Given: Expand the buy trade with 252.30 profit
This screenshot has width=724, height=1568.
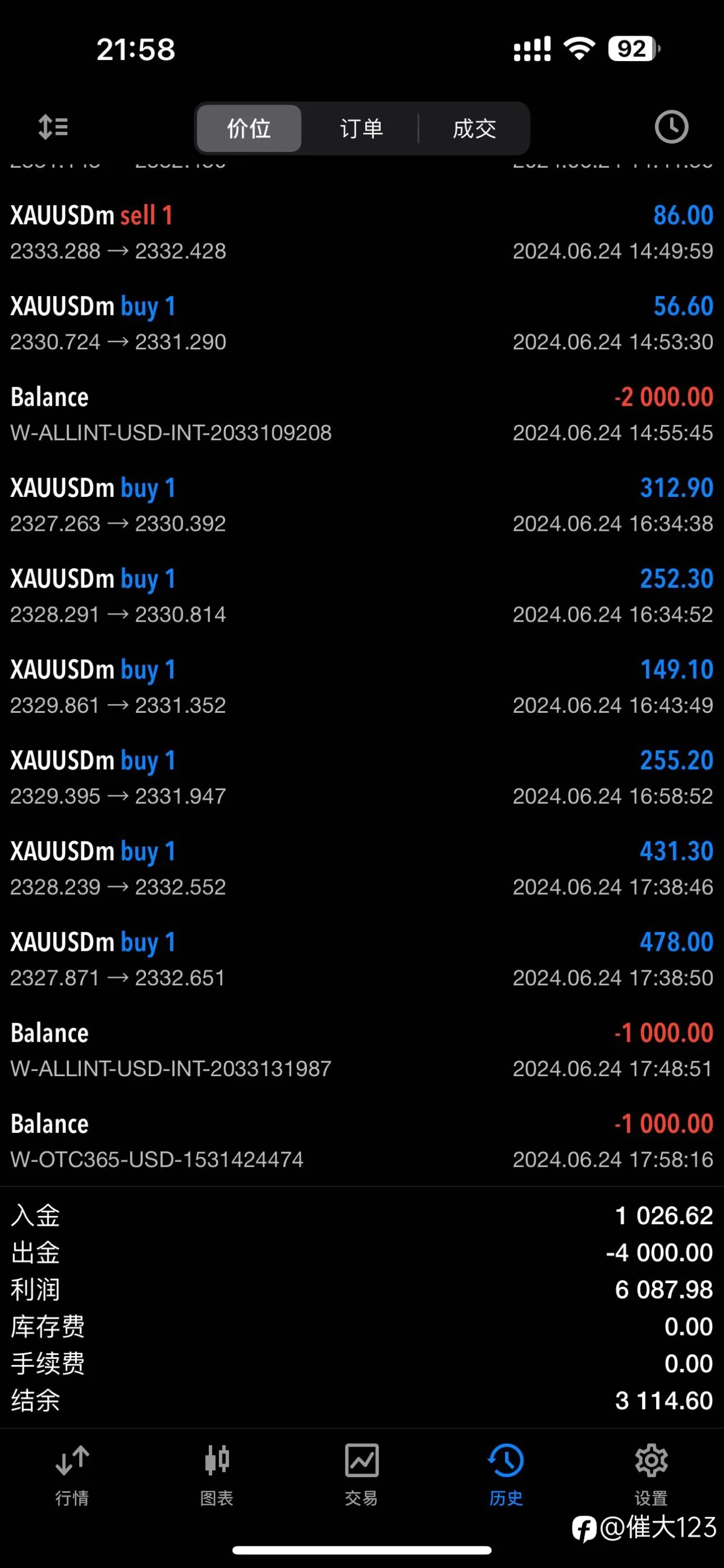Looking at the screenshot, I should (x=361, y=596).
